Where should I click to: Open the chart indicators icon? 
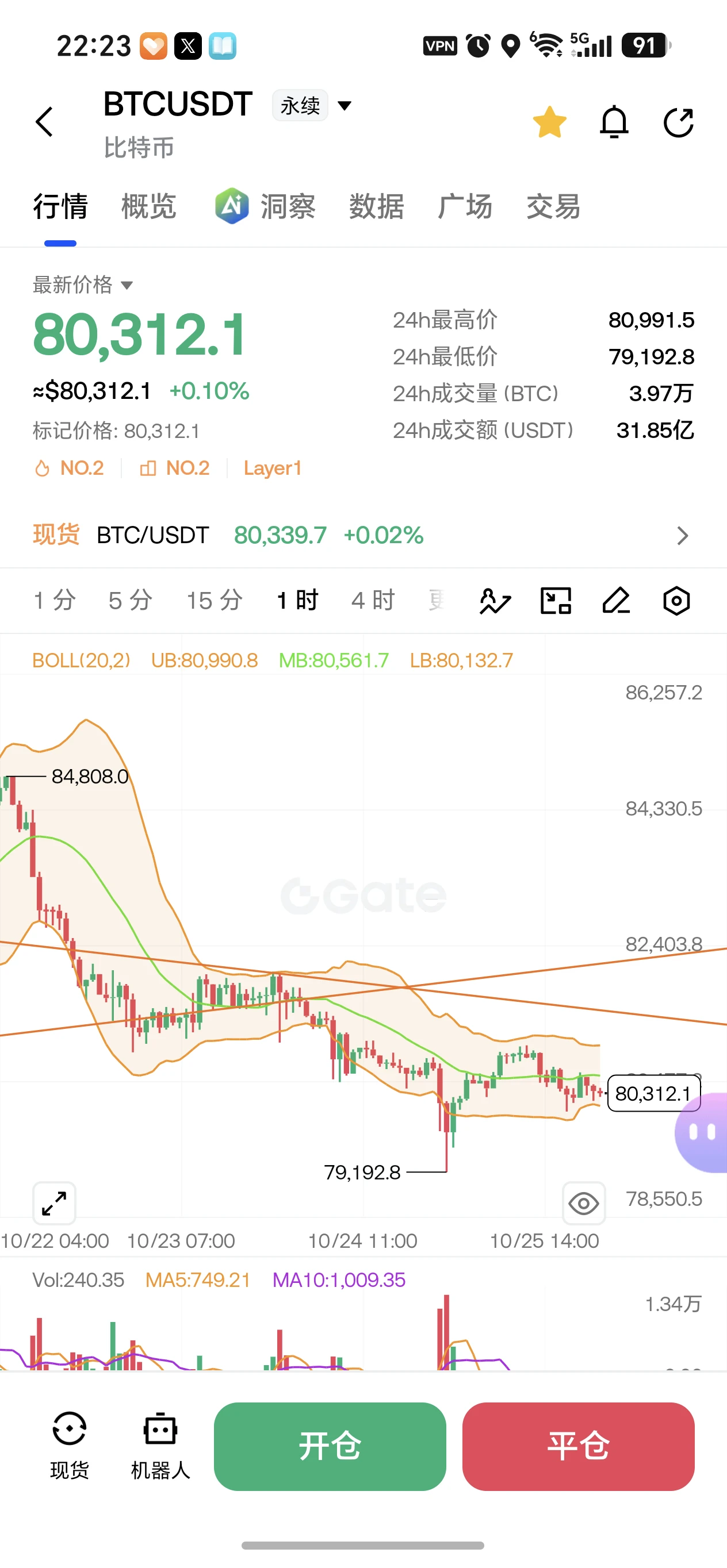point(495,601)
